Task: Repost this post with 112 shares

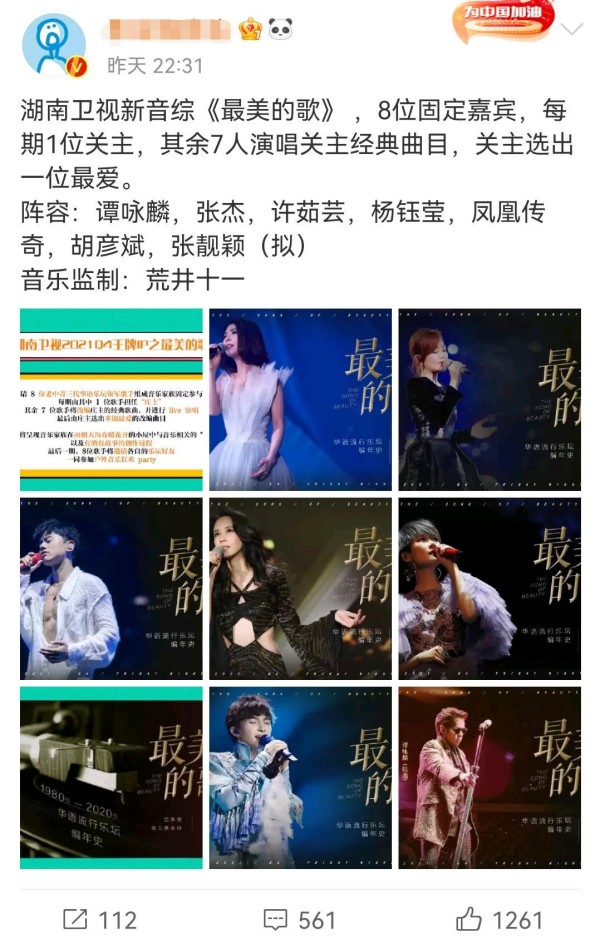Action: 100,918
